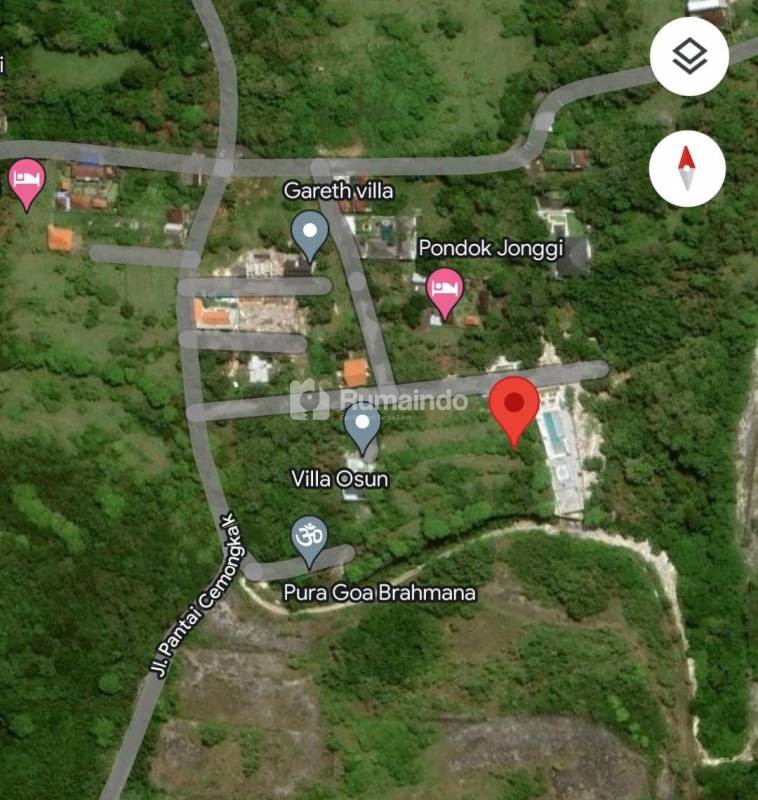Tap the Villa Osun place pin
758x800 pixels.
[x=362, y=425]
